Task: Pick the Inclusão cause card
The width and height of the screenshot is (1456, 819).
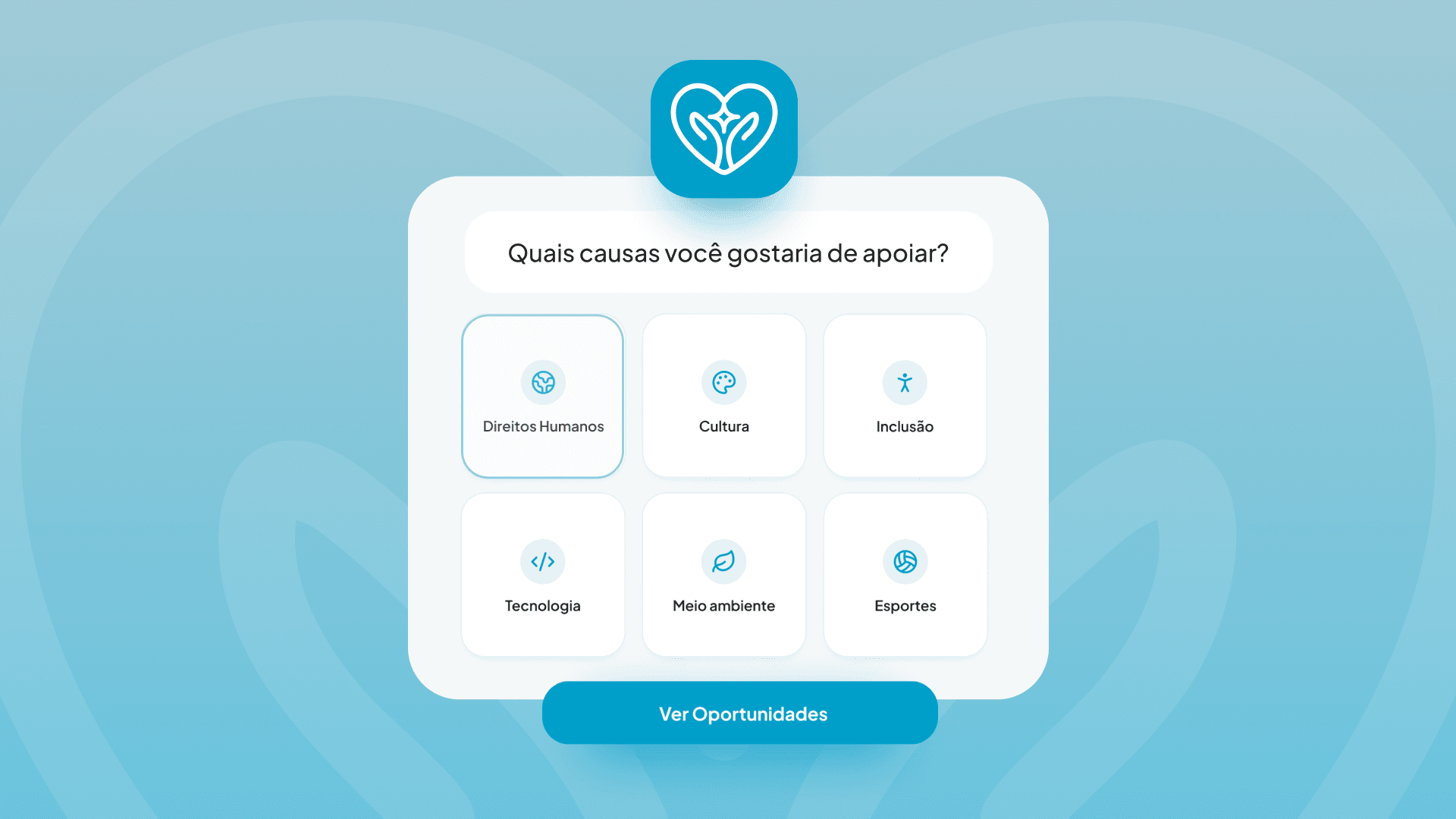Action: point(905,397)
